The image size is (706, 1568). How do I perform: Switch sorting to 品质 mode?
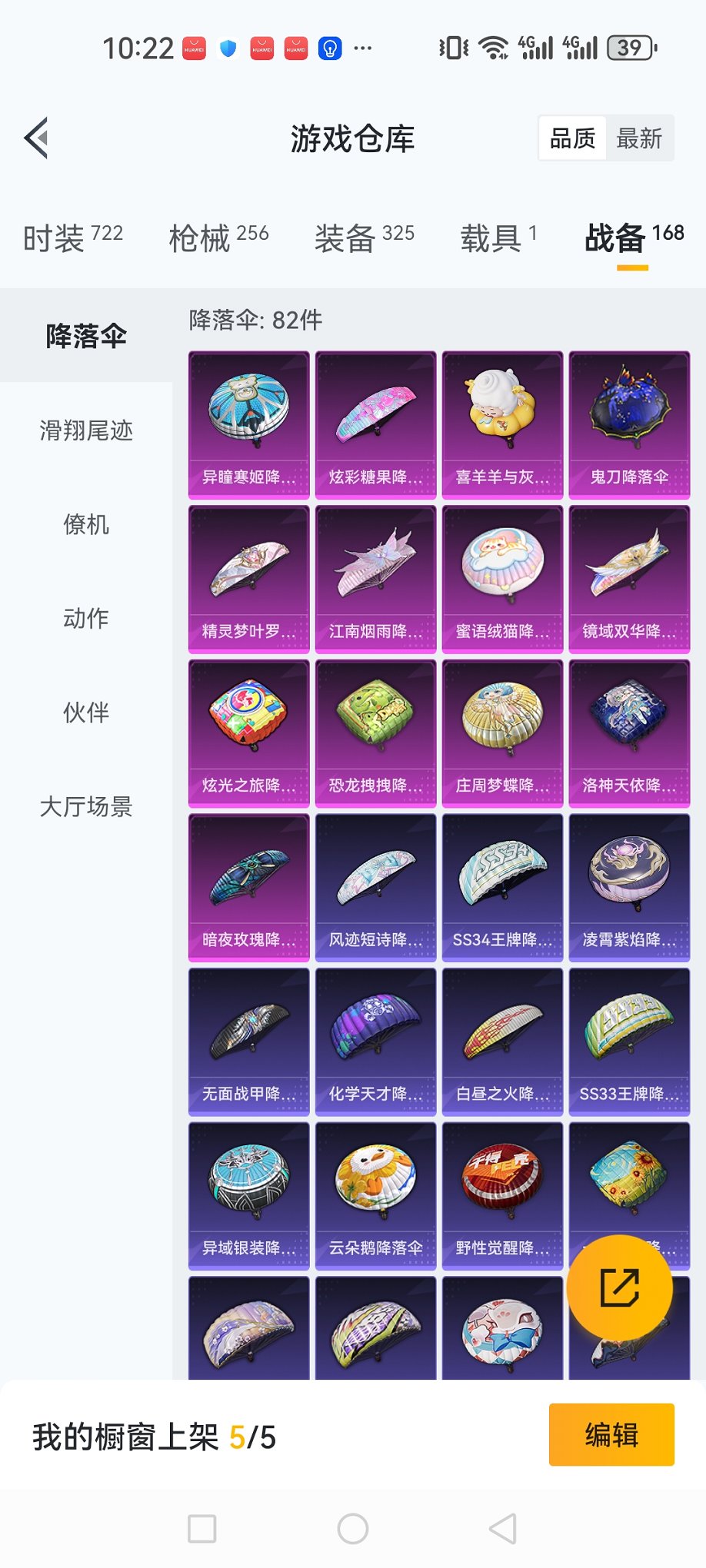[571, 138]
